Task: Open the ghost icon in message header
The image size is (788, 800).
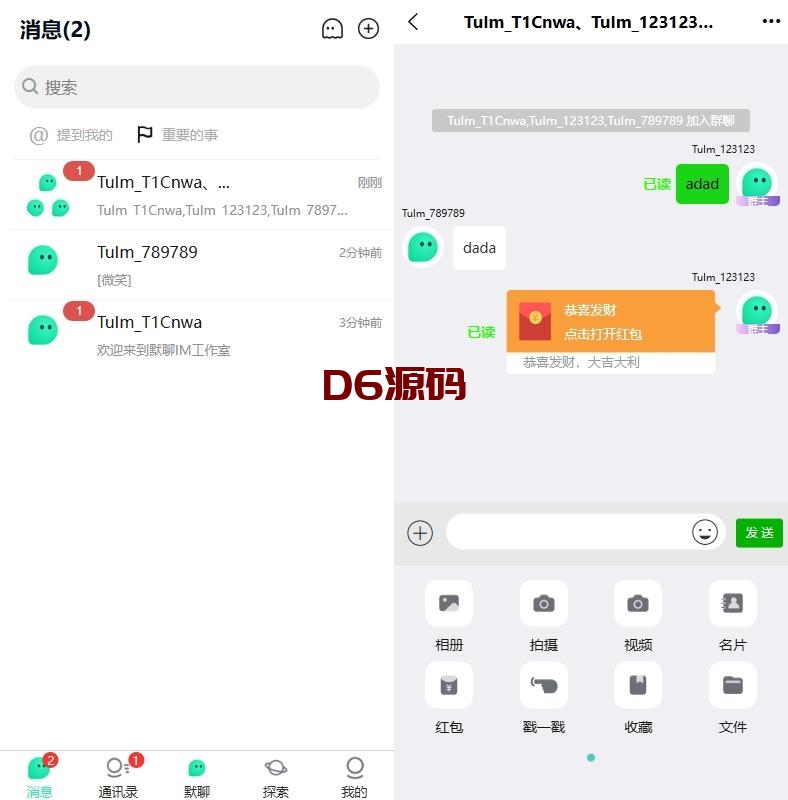Action: (x=332, y=29)
